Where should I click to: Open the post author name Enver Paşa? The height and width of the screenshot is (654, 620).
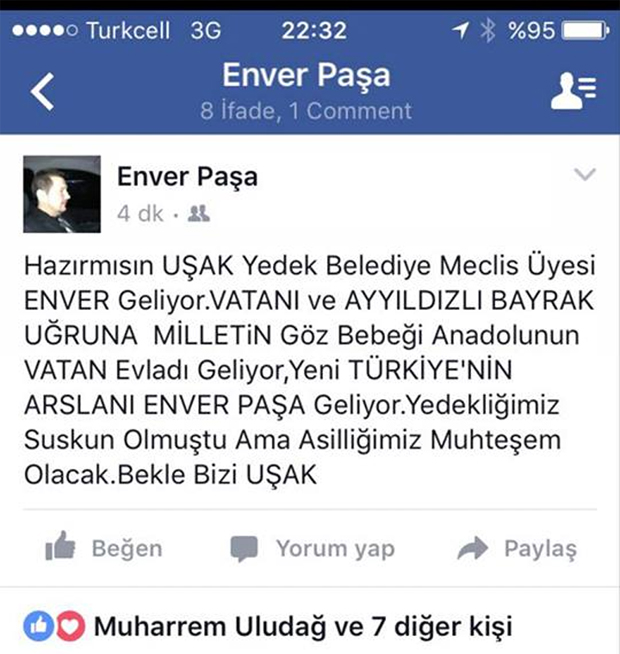tap(187, 177)
